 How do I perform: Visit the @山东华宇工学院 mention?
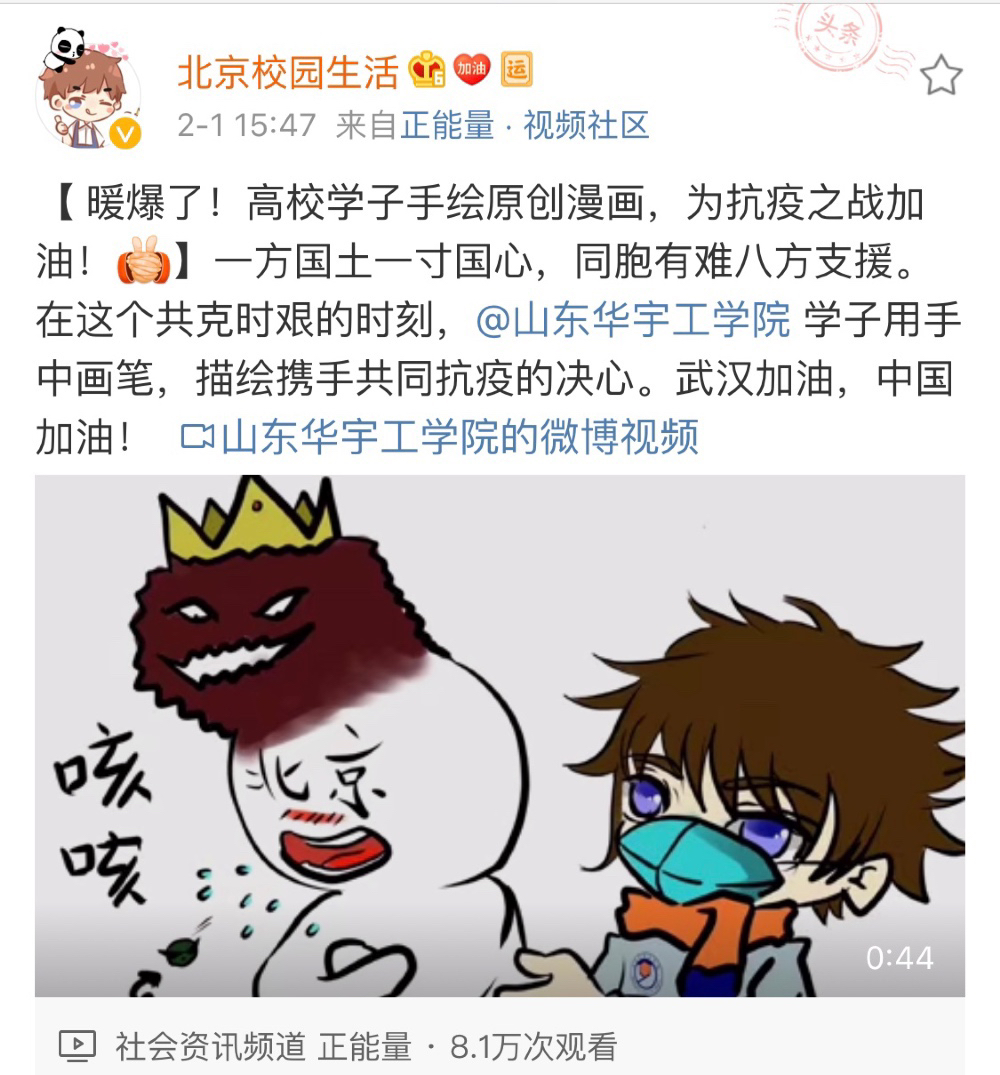(x=633, y=321)
